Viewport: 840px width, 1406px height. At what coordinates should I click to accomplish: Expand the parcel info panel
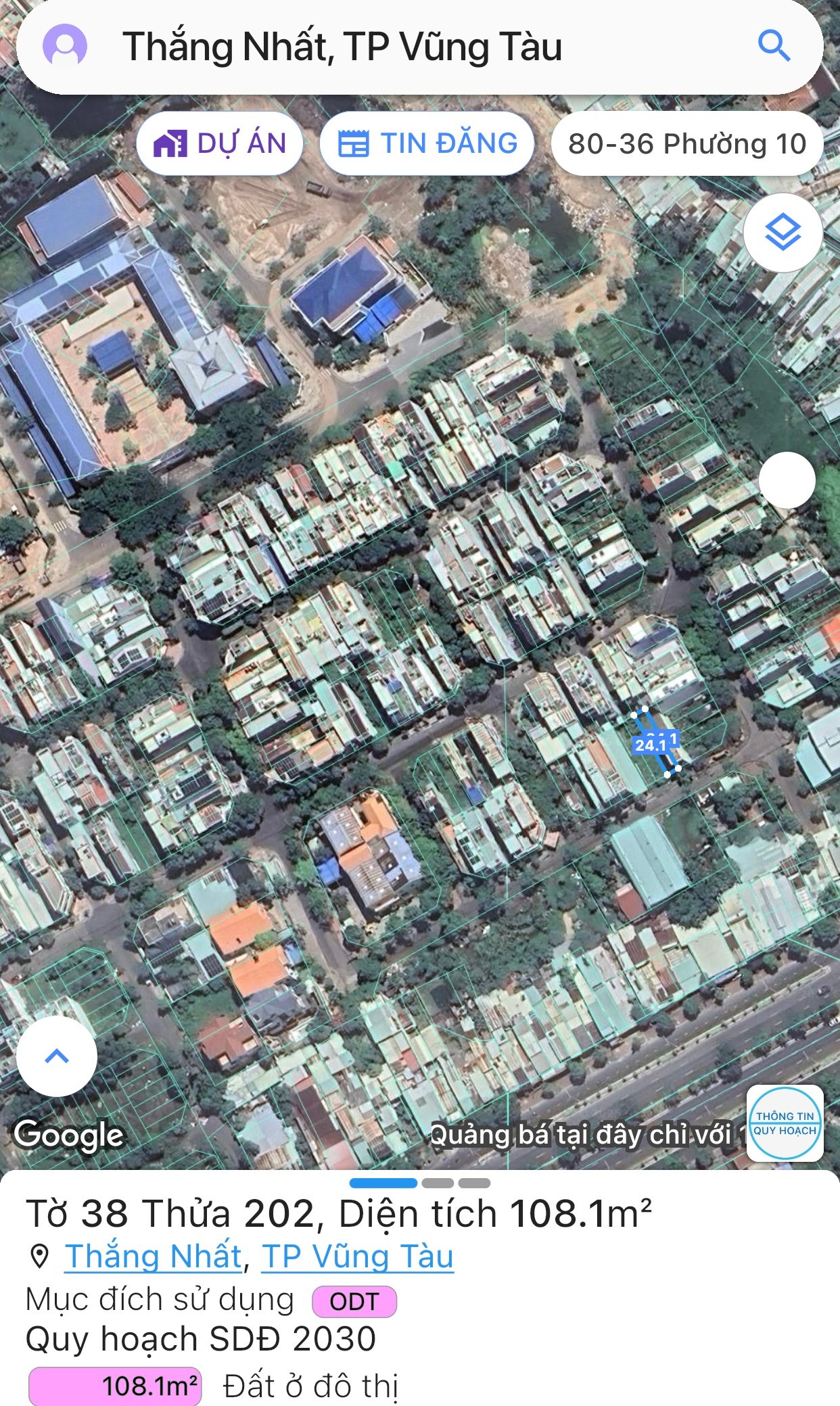(57, 1056)
